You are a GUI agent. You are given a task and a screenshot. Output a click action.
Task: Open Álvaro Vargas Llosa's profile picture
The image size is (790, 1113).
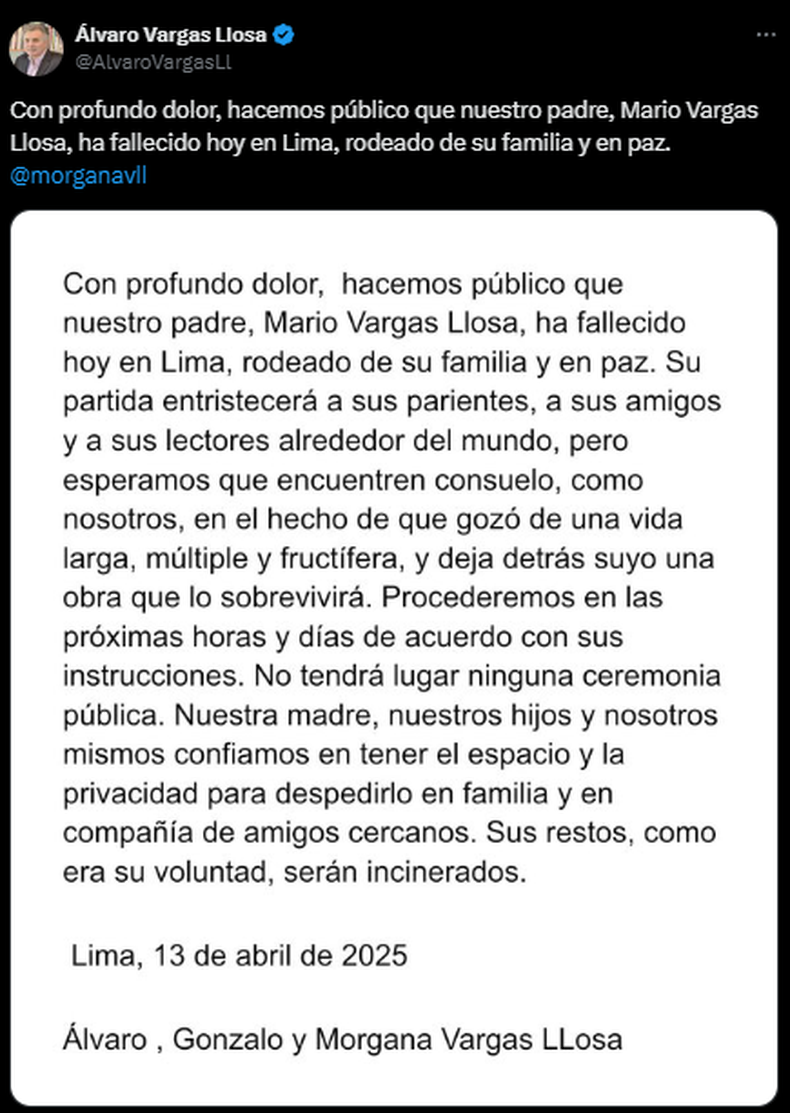[37, 49]
